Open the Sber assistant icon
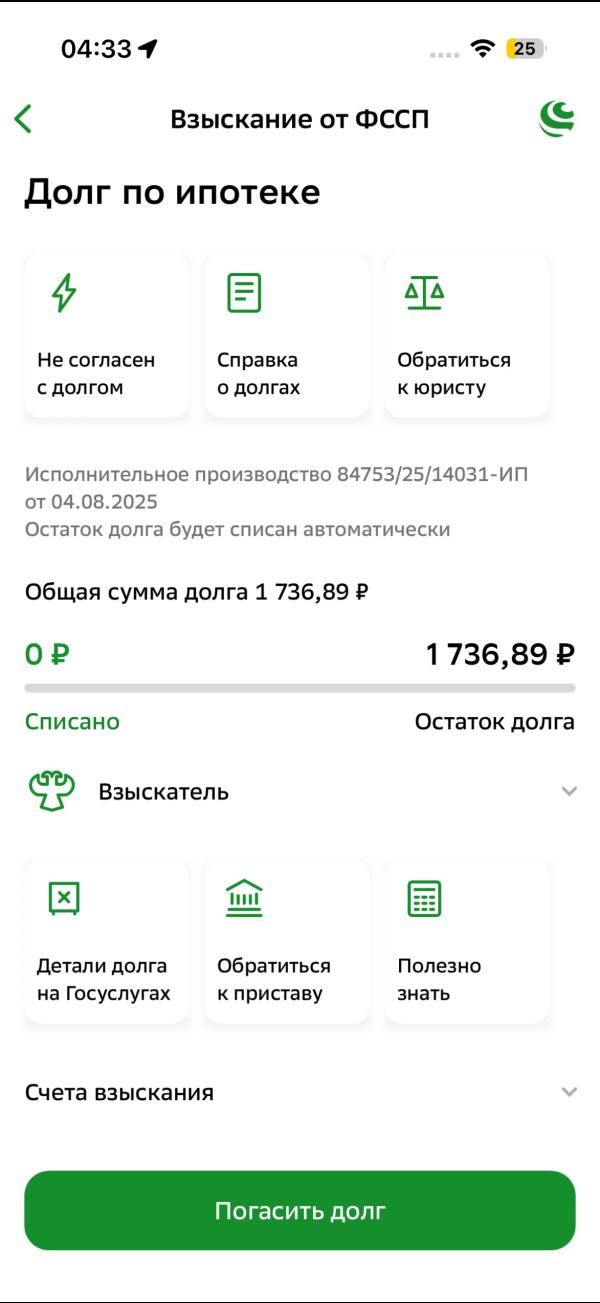This screenshot has height=1303, width=600. [x=557, y=119]
